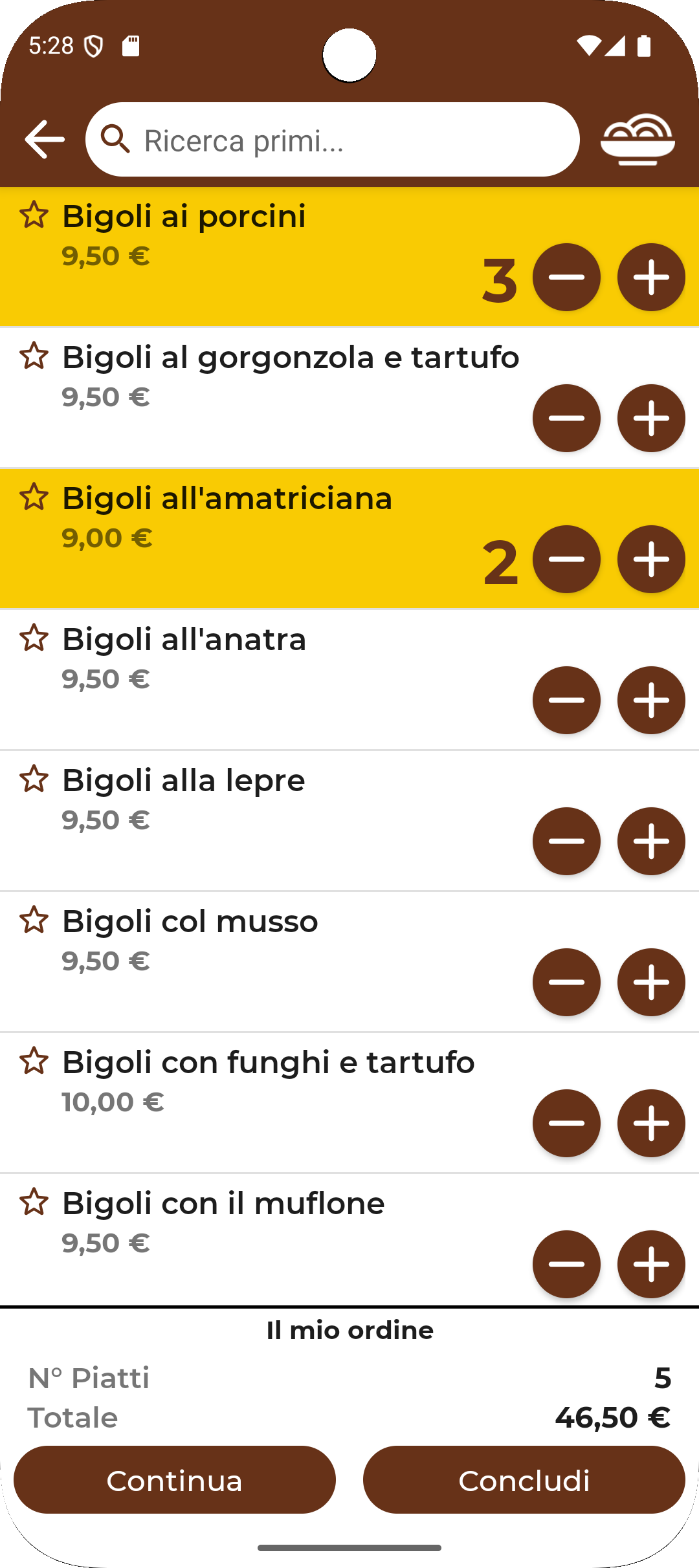Screen dimensions: 699x1568
Task: Tap the Ricerca primi search field
Action: 333,140
